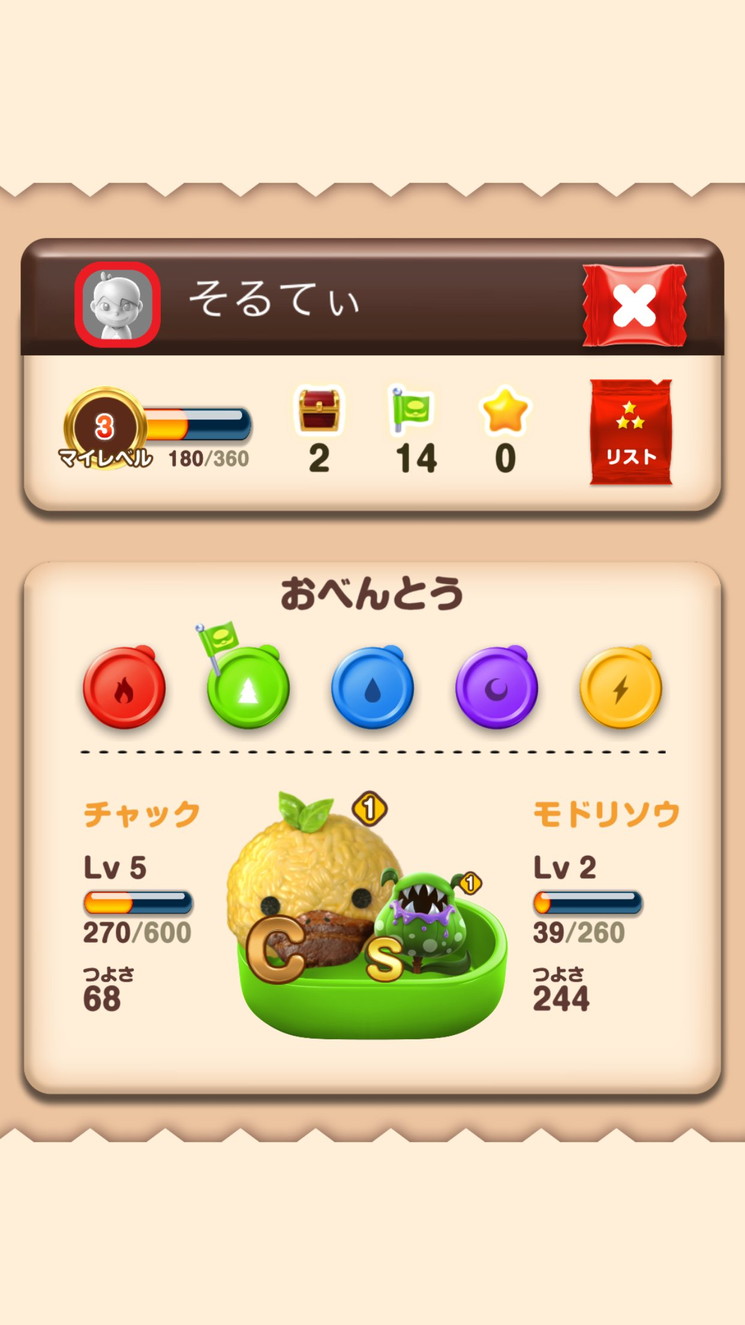This screenshot has height=1325, width=745.
Task: Tap the そるてぃ profile avatar
Action: click(x=118, y=305)
